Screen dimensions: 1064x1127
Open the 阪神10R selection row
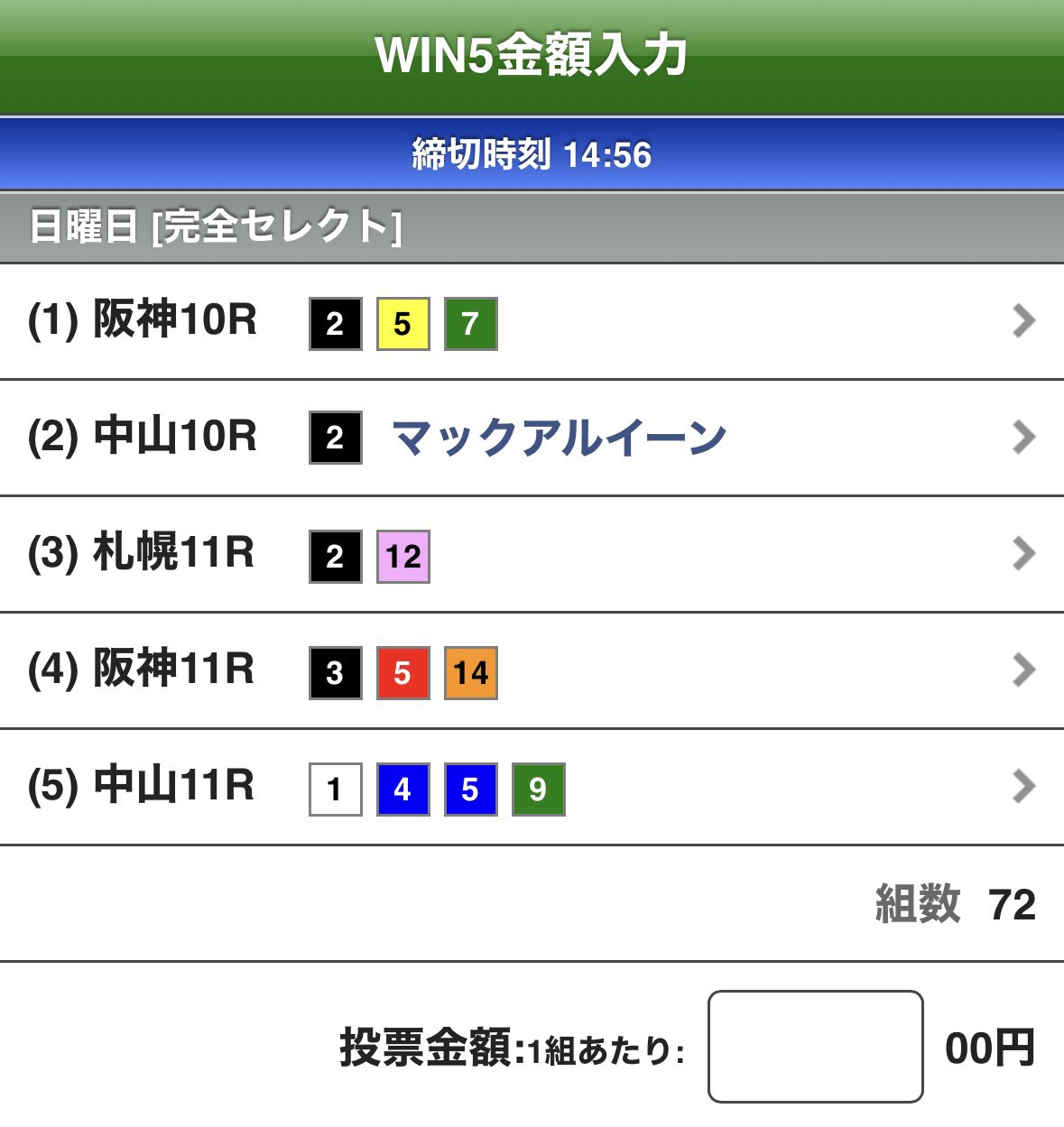[532, 321]
